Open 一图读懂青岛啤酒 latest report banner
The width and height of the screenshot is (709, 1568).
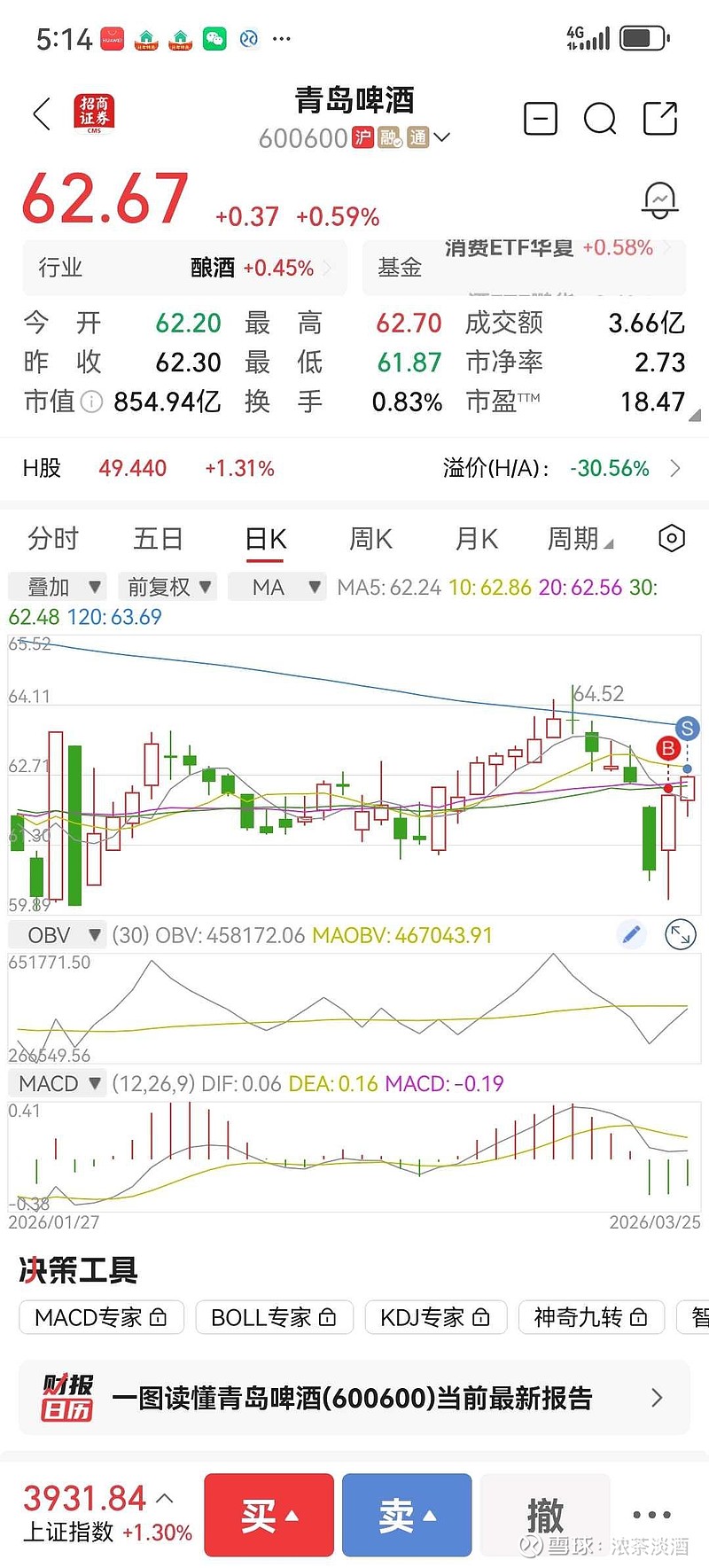click(x=354, y=1398)
